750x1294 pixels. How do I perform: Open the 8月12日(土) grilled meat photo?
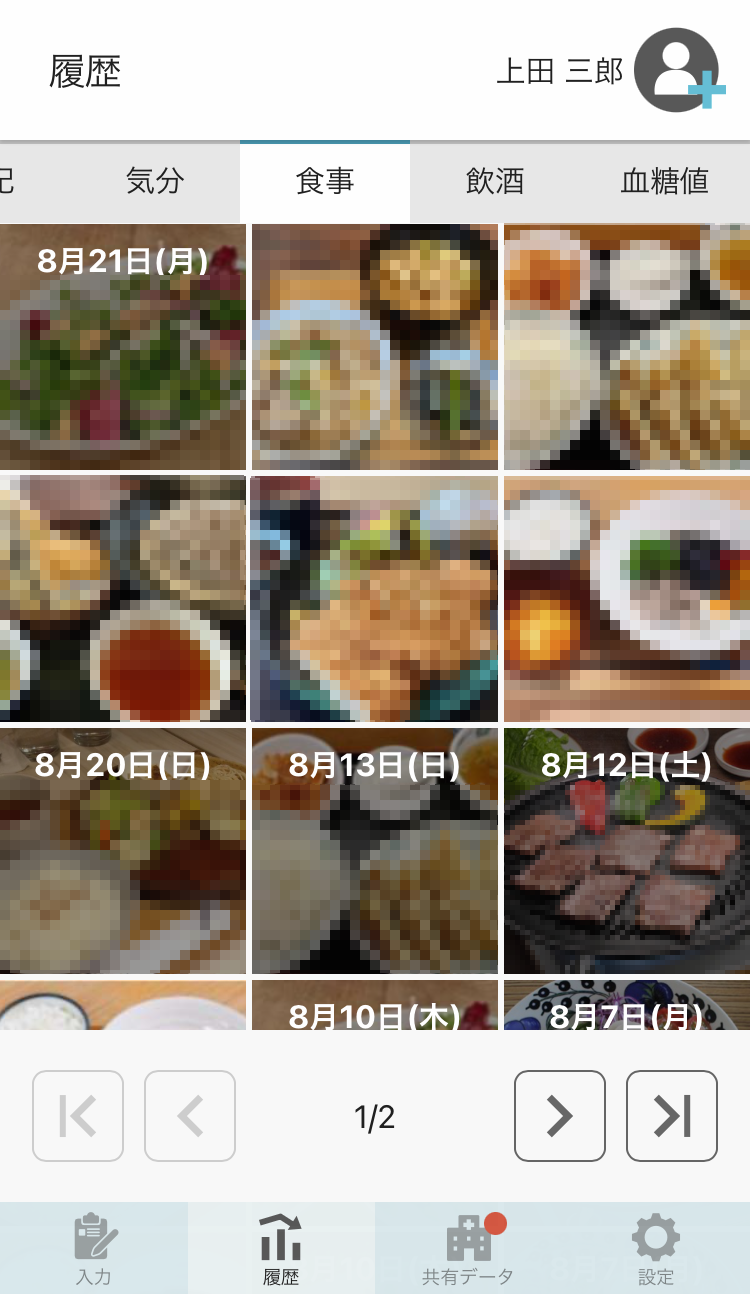coord(627,851)
